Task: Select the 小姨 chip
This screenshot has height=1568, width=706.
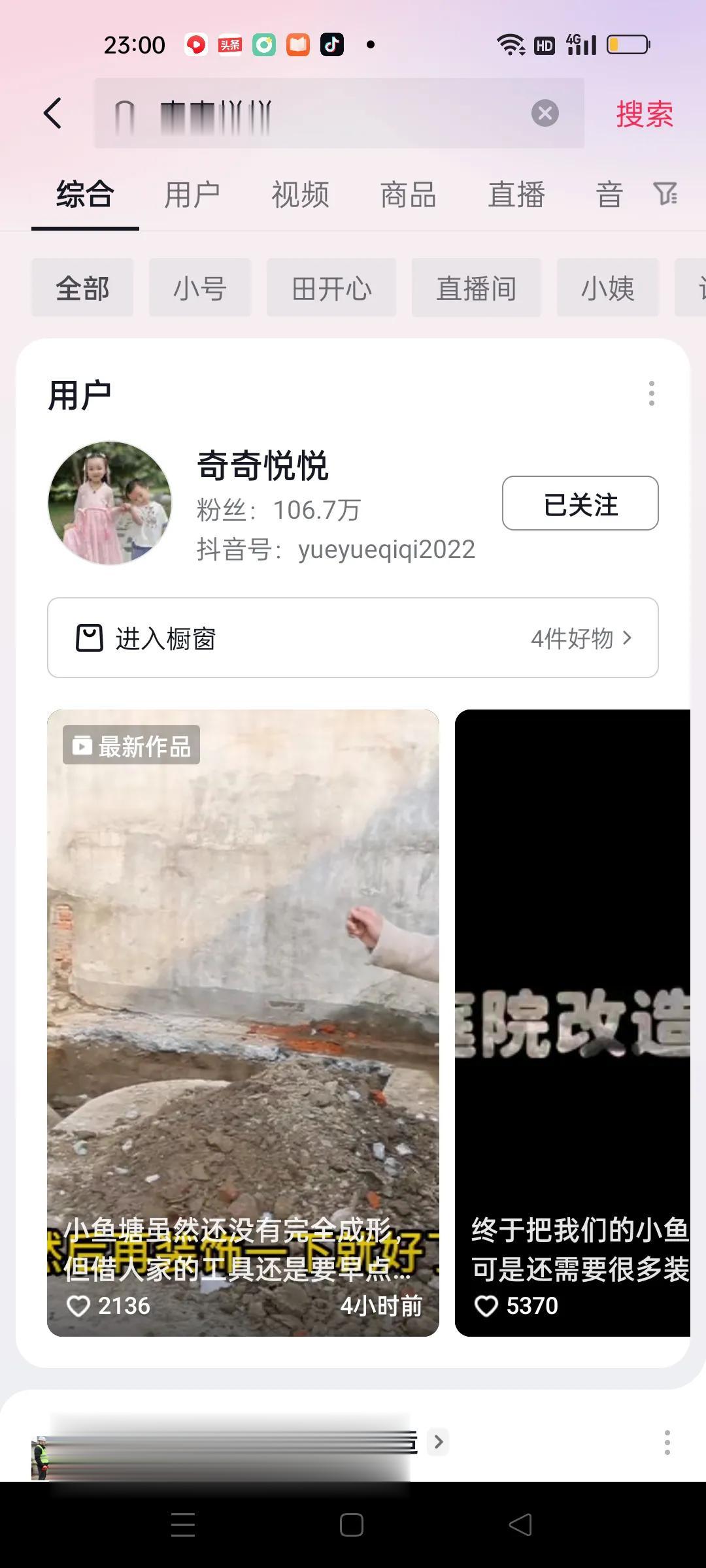Action: coord(607,288)
